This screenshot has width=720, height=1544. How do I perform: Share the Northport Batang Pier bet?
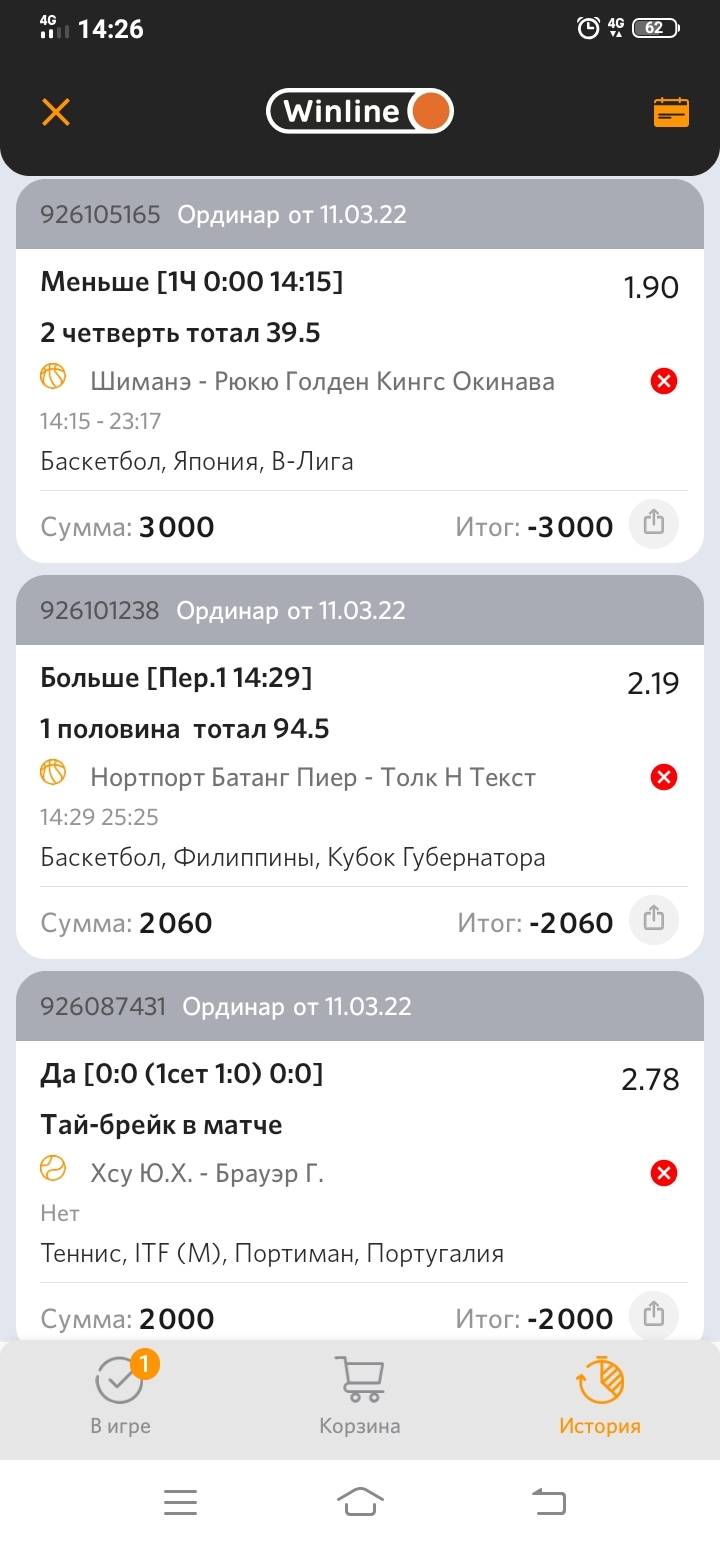tap(654, 919)
